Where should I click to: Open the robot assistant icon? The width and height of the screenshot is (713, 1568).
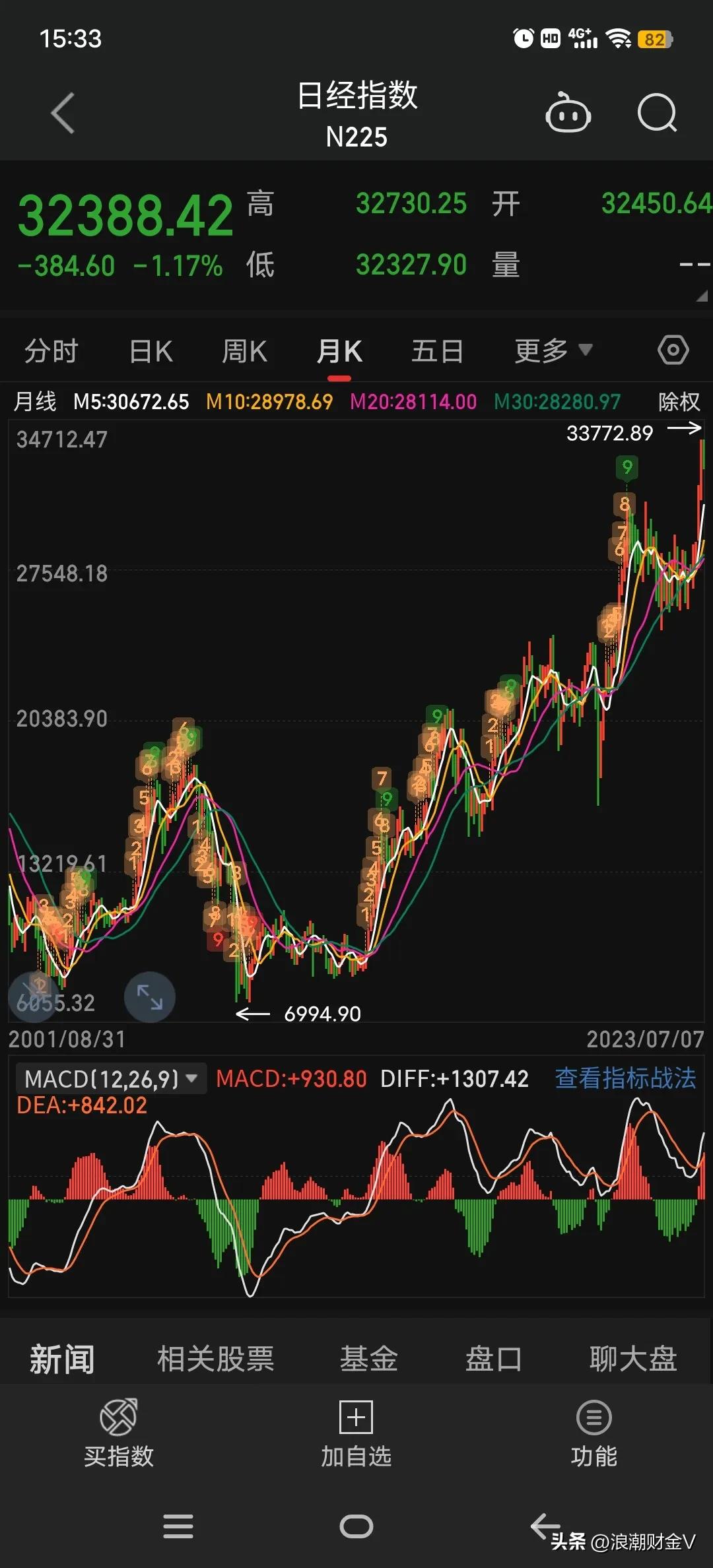[568, 114]
